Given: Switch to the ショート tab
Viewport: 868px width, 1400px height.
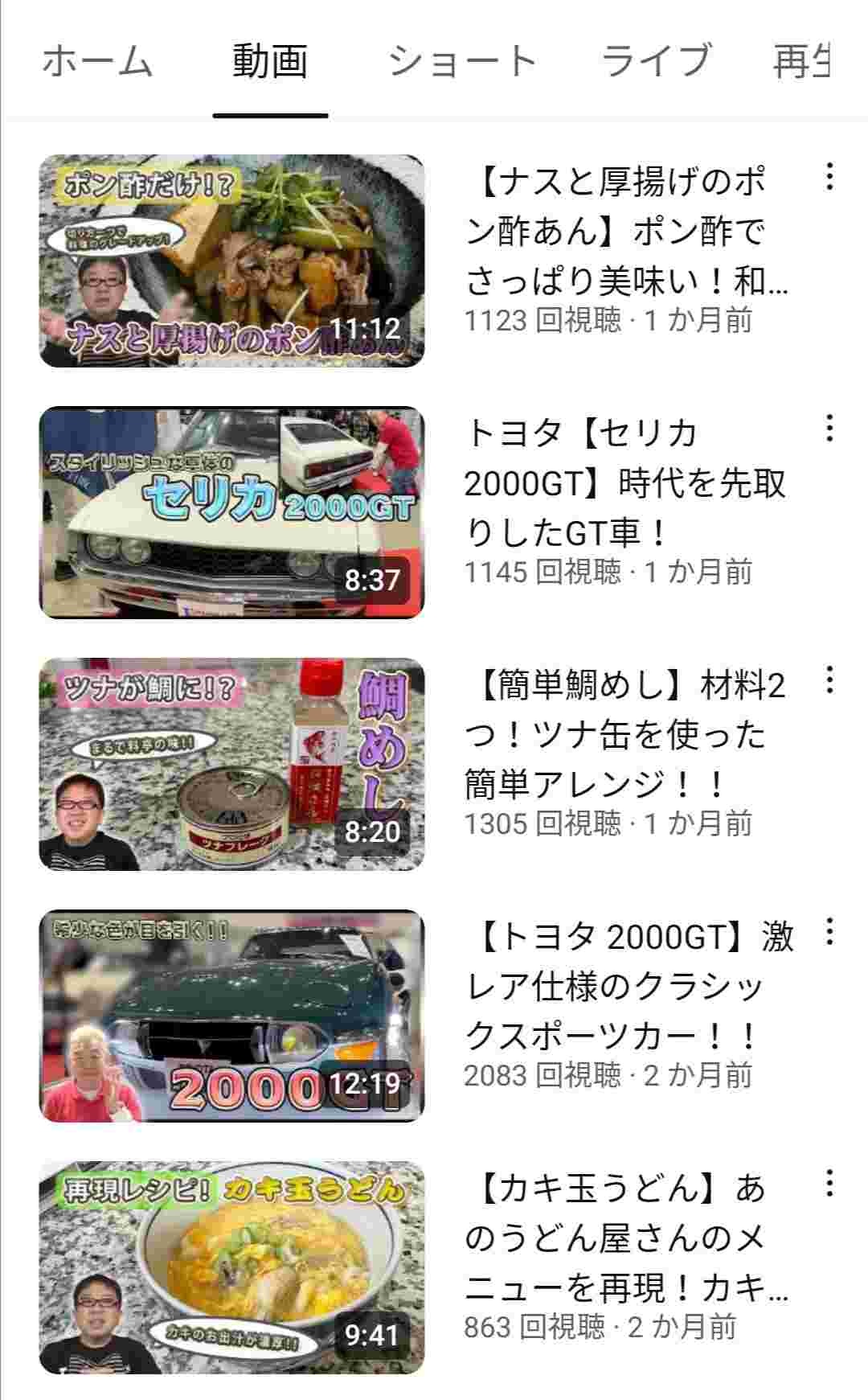Looking at the screenshot, I should pyautogui.click(x=463, y=61).
